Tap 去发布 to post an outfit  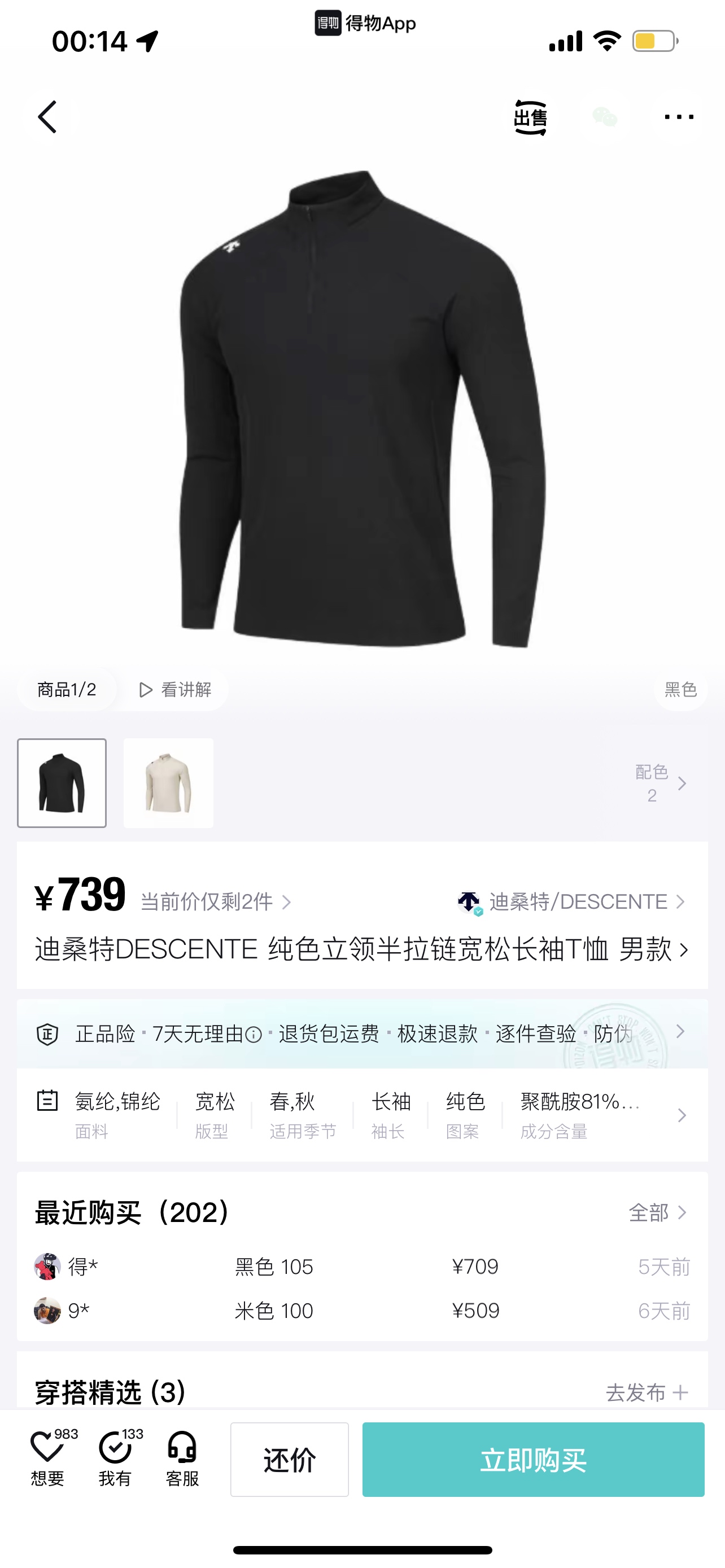[x=647, y=1392]
